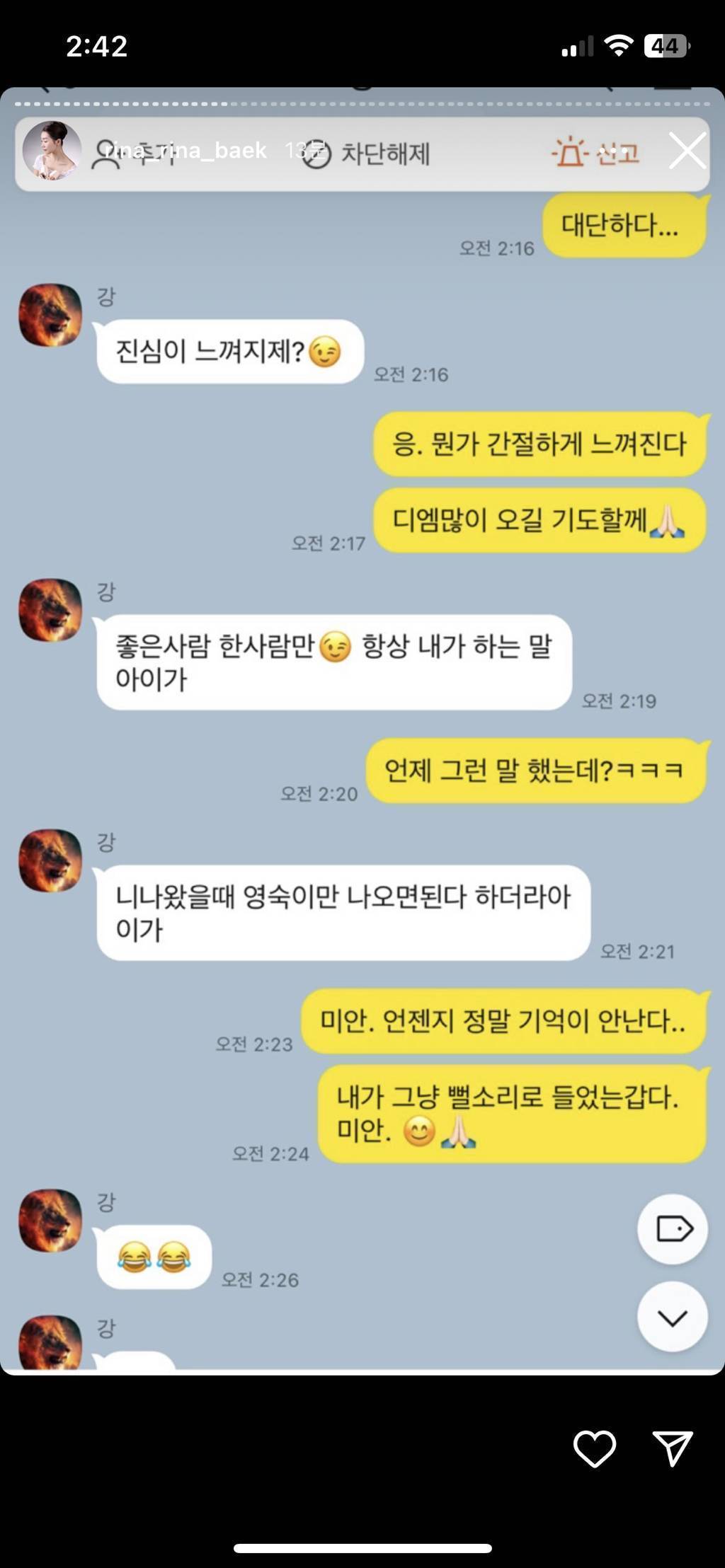Screen dimensions: 725x1568
Task: Share the story via paper plane icon
Action: coord(671,1448)
